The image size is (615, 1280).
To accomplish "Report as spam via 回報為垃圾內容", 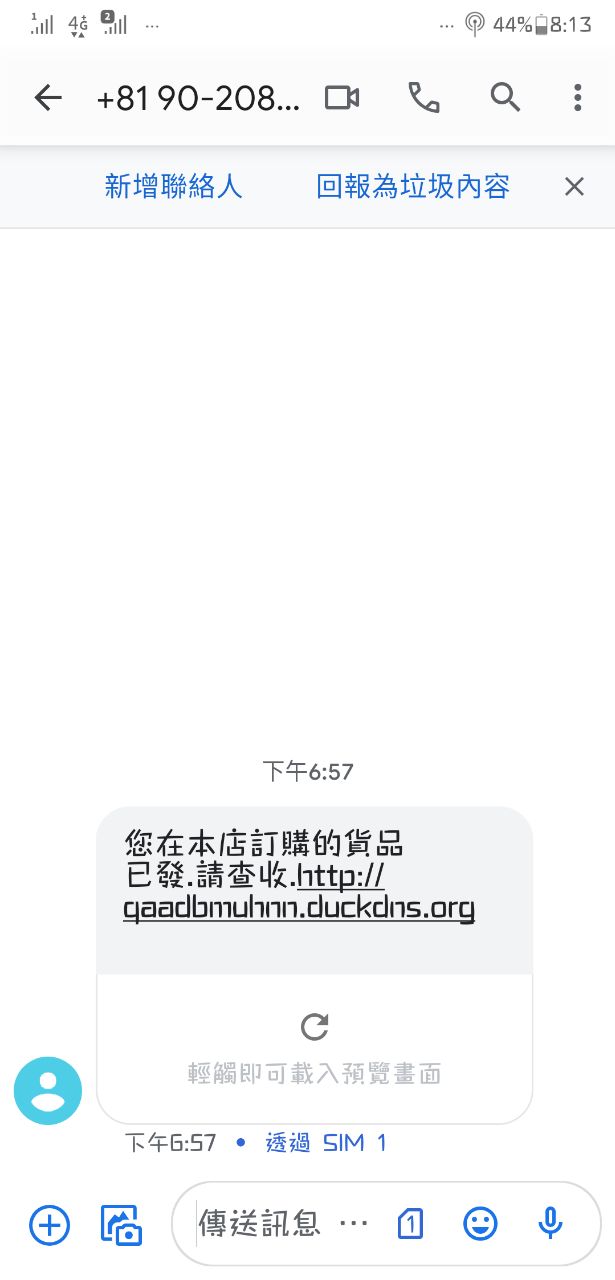I will pyautogui.click(x=413, y=186).
